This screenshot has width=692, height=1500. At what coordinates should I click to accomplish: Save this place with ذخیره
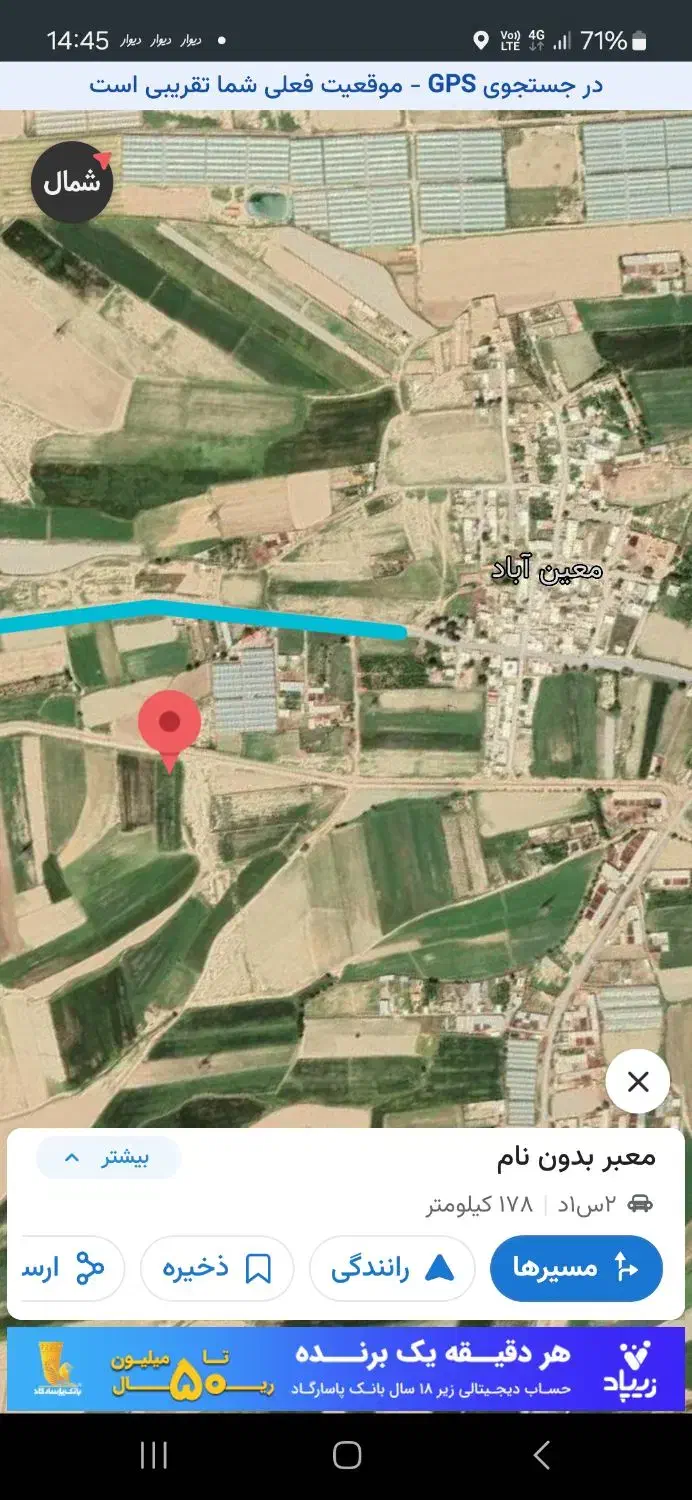tap(216, 1268)
